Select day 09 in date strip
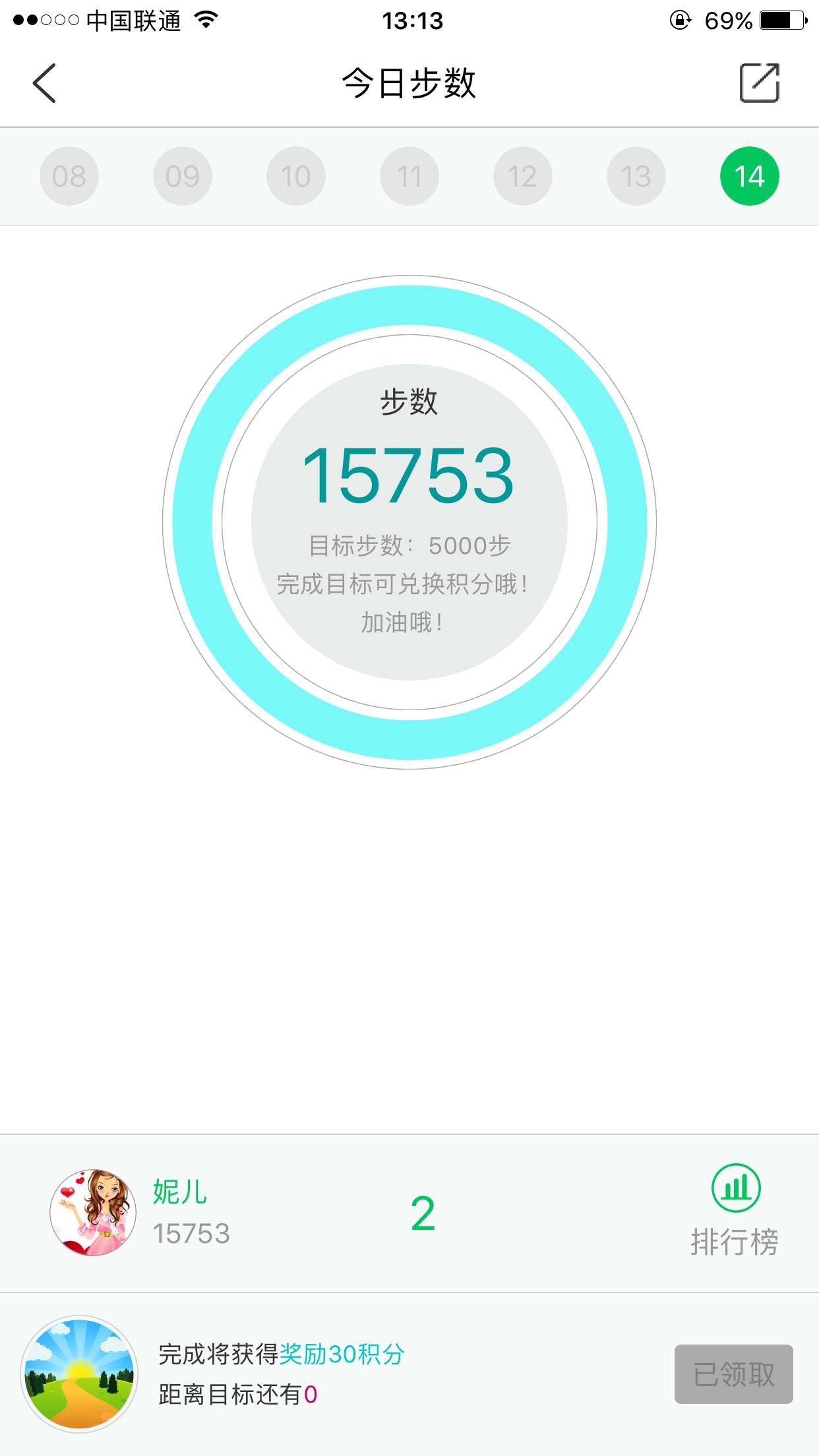This screenshot has width=819, height=1456. [183, 176]
